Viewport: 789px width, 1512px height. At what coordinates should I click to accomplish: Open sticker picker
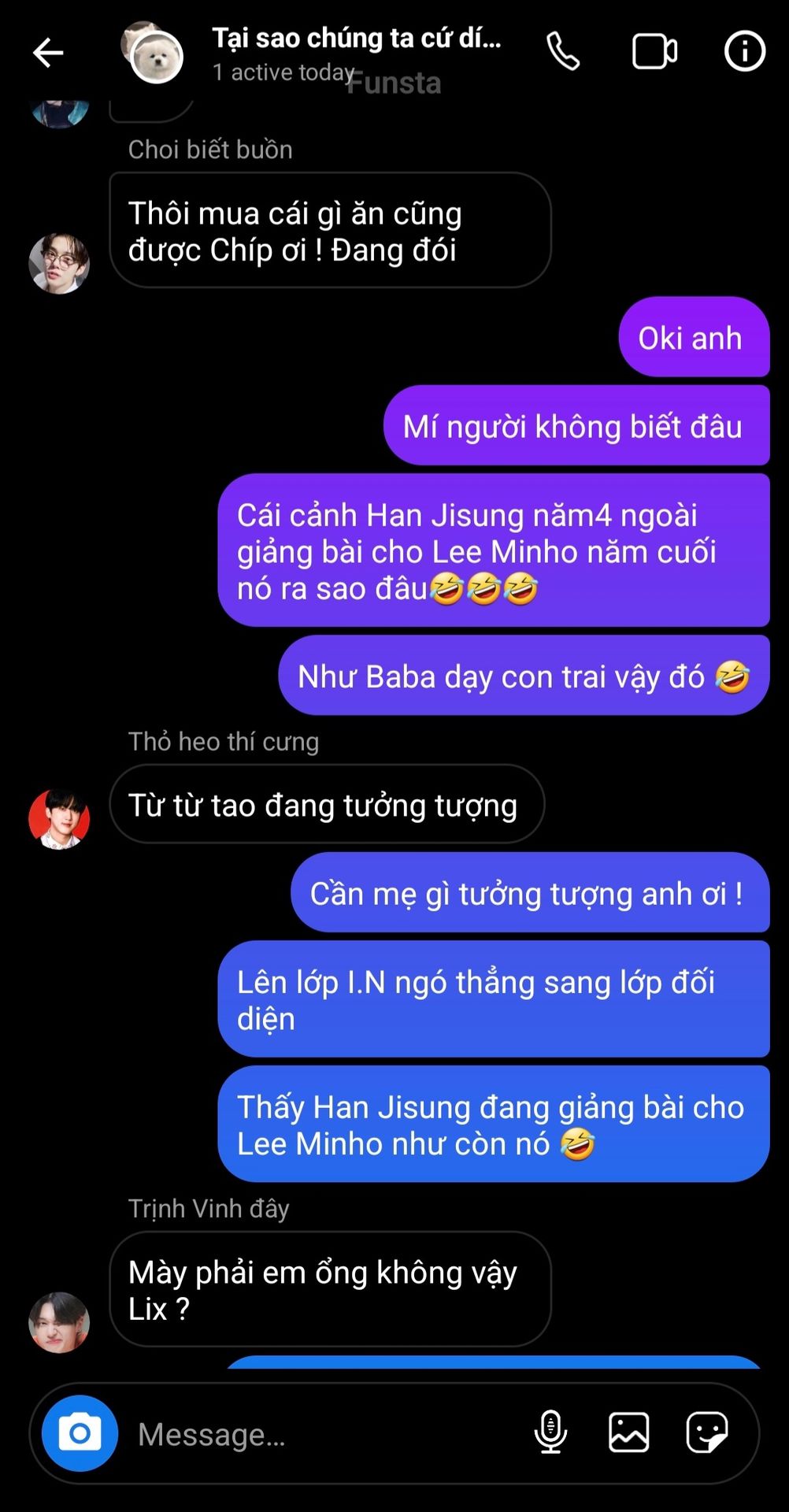[x=706, y=1432]
